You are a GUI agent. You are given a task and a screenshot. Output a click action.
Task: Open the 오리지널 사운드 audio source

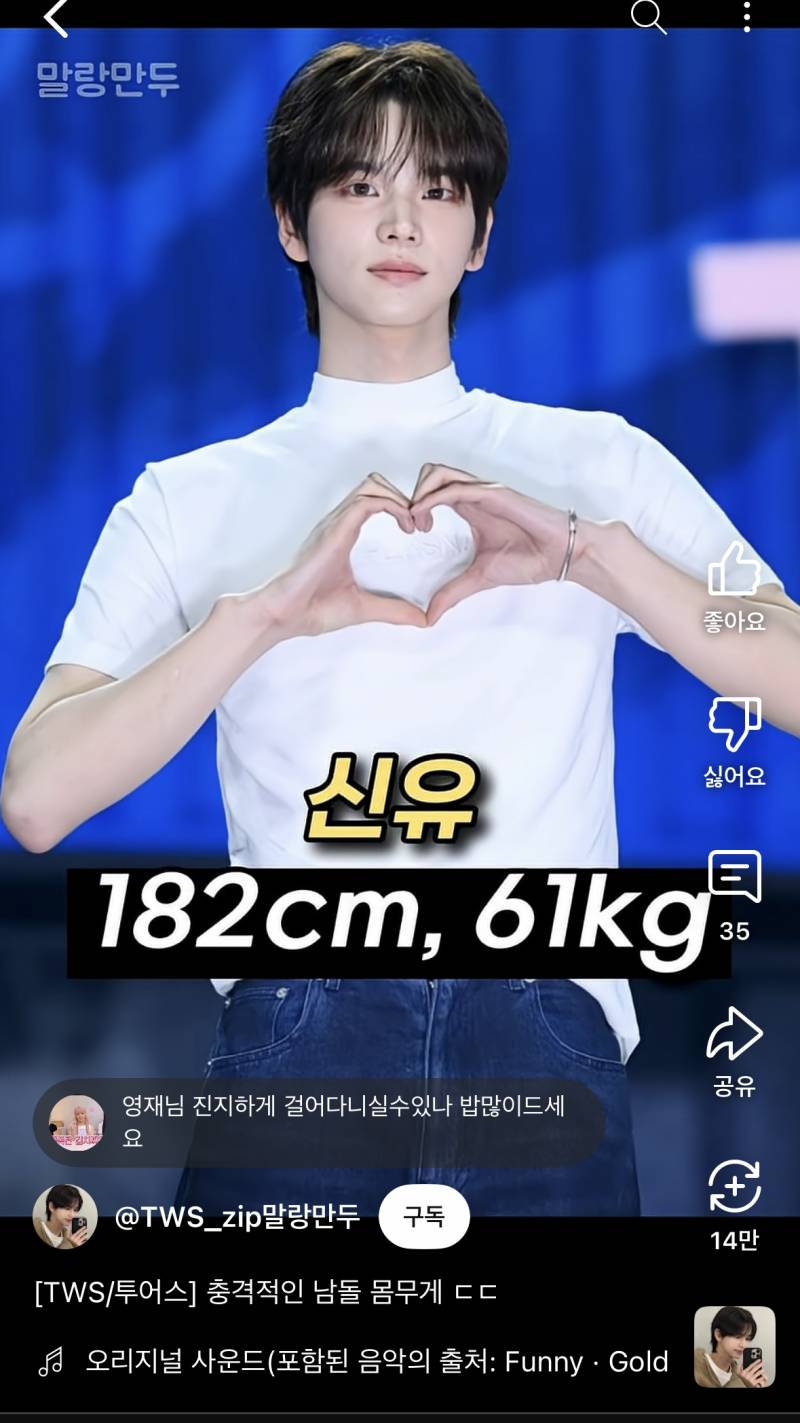pos(376,1361)
